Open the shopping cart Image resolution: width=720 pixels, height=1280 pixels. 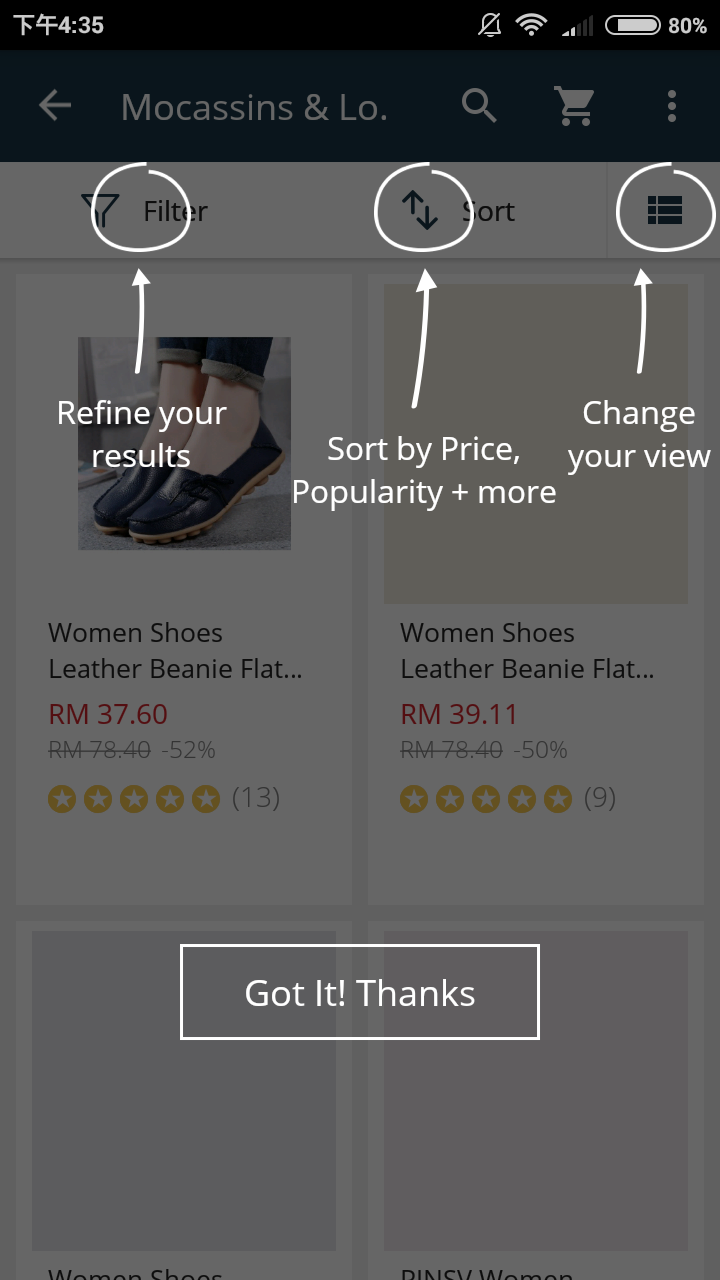pyautogui.click(x=575, y=106)
